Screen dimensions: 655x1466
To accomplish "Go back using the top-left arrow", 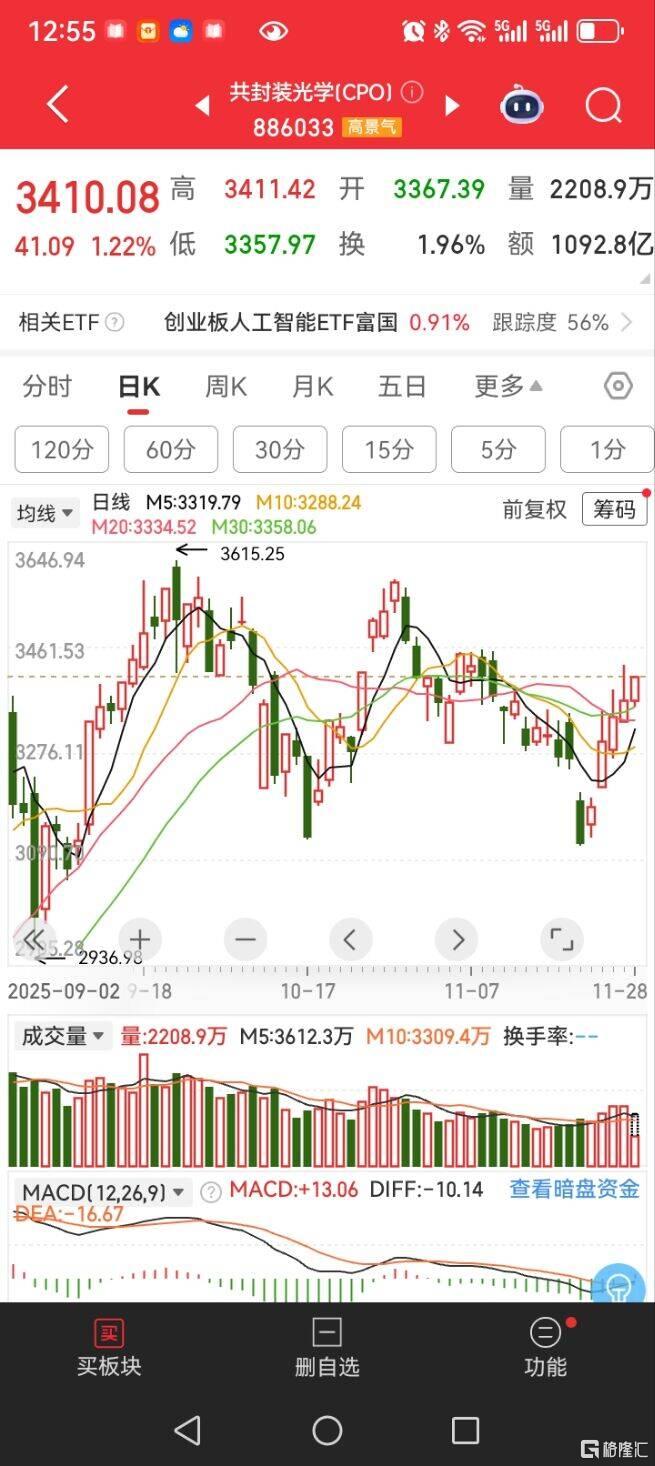I will (58, 104).
